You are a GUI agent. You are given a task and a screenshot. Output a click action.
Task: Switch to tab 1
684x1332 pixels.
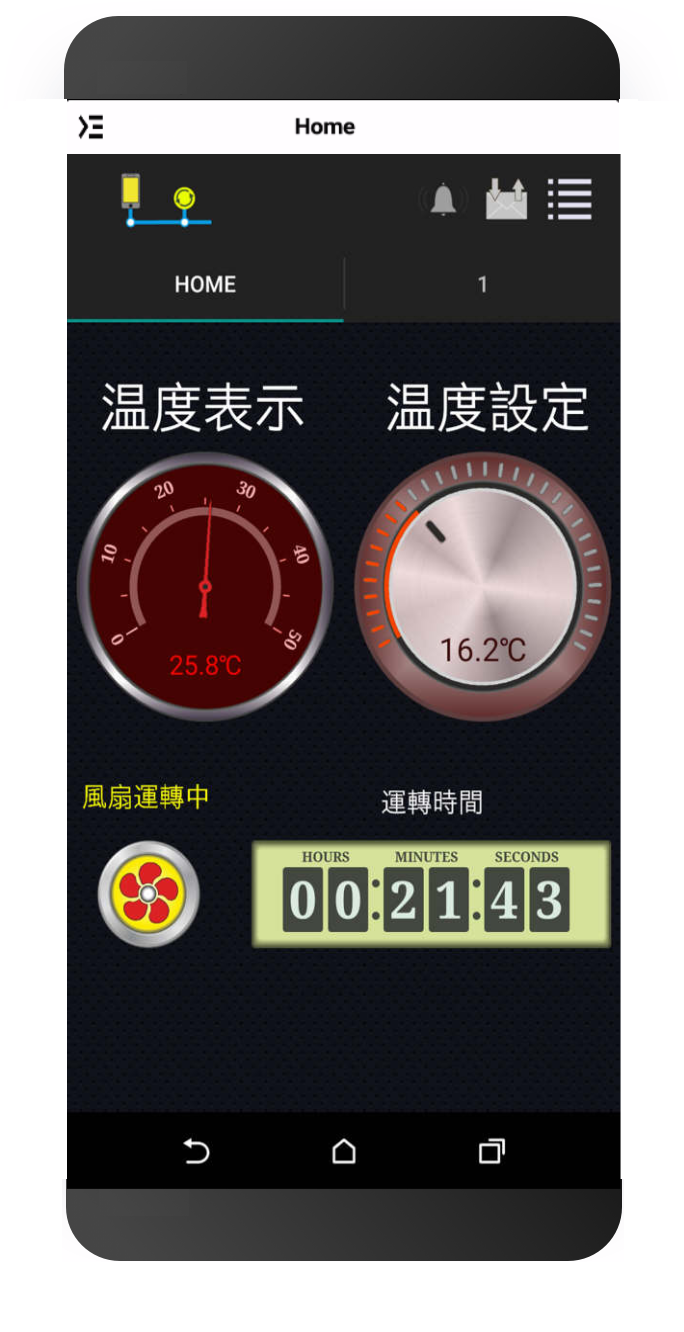pos(482,285)
